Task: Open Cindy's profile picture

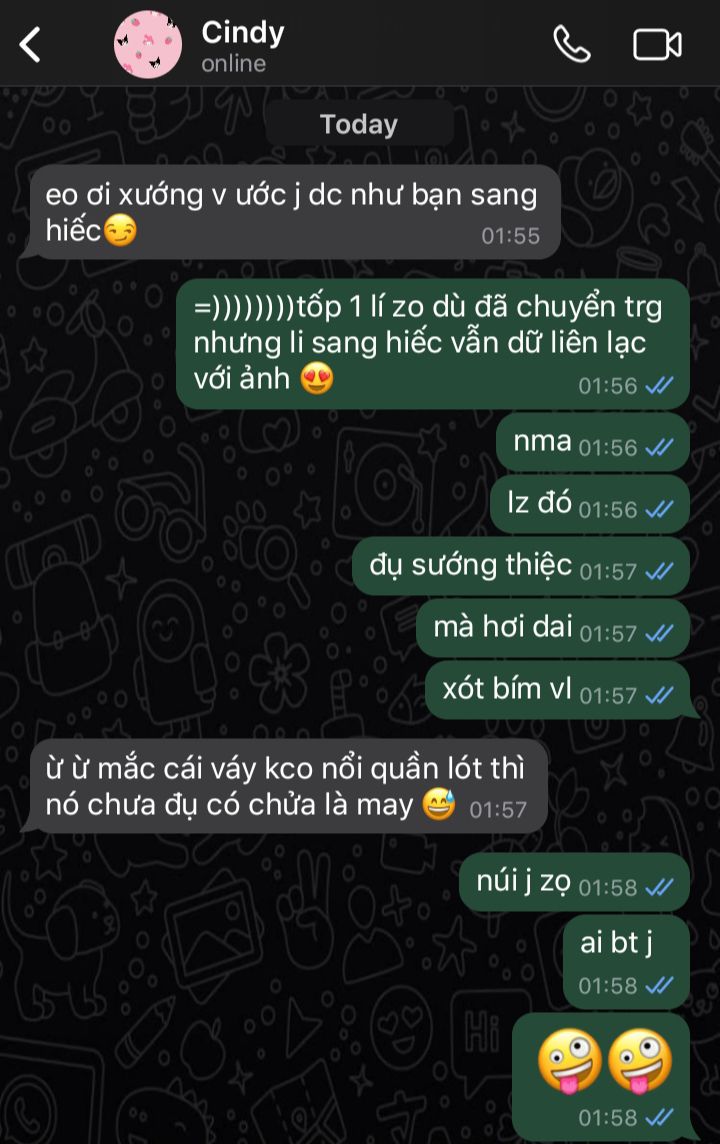Action: point(148,45)
